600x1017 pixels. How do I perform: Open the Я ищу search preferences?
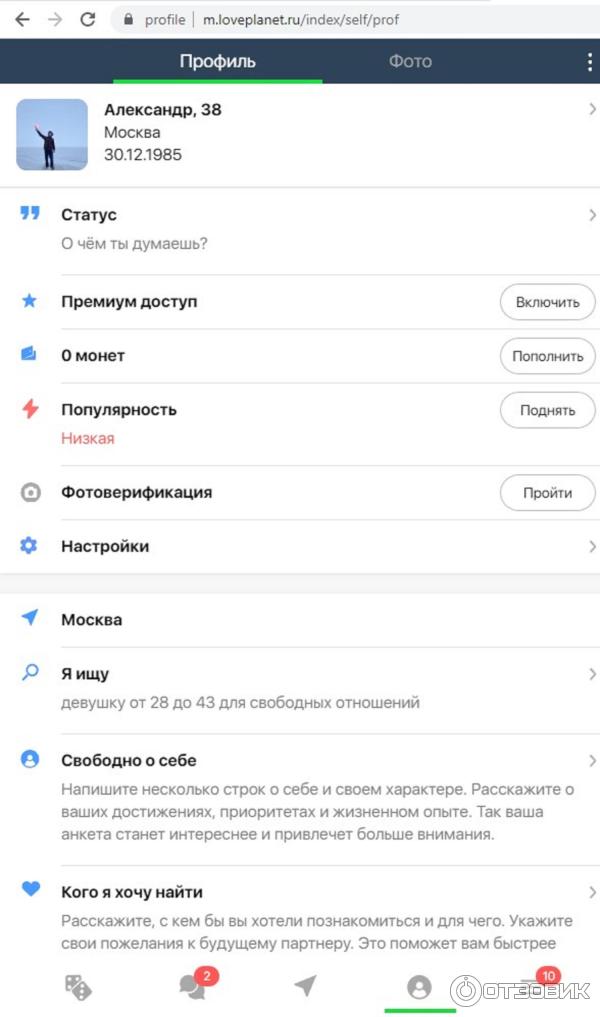300,687
